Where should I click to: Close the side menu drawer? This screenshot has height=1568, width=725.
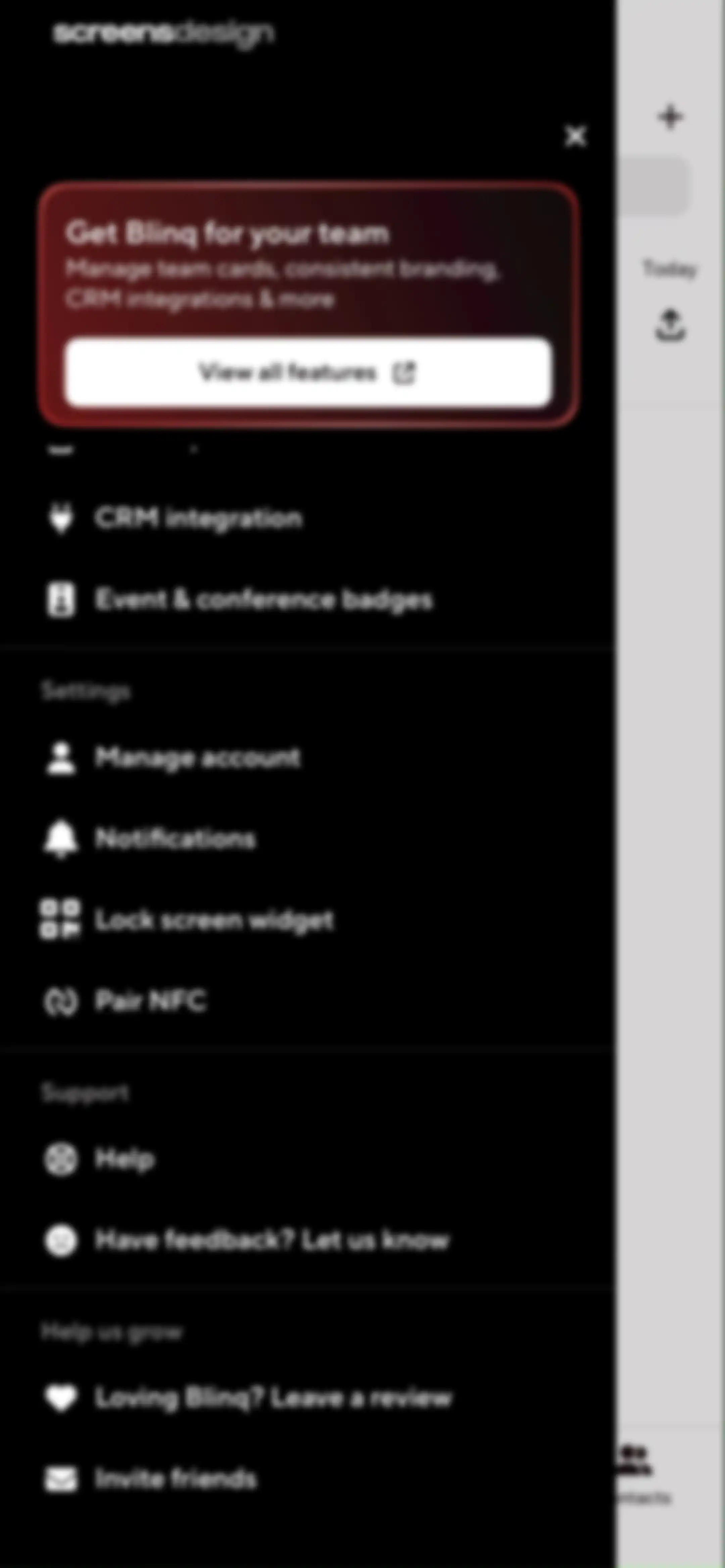575,136
